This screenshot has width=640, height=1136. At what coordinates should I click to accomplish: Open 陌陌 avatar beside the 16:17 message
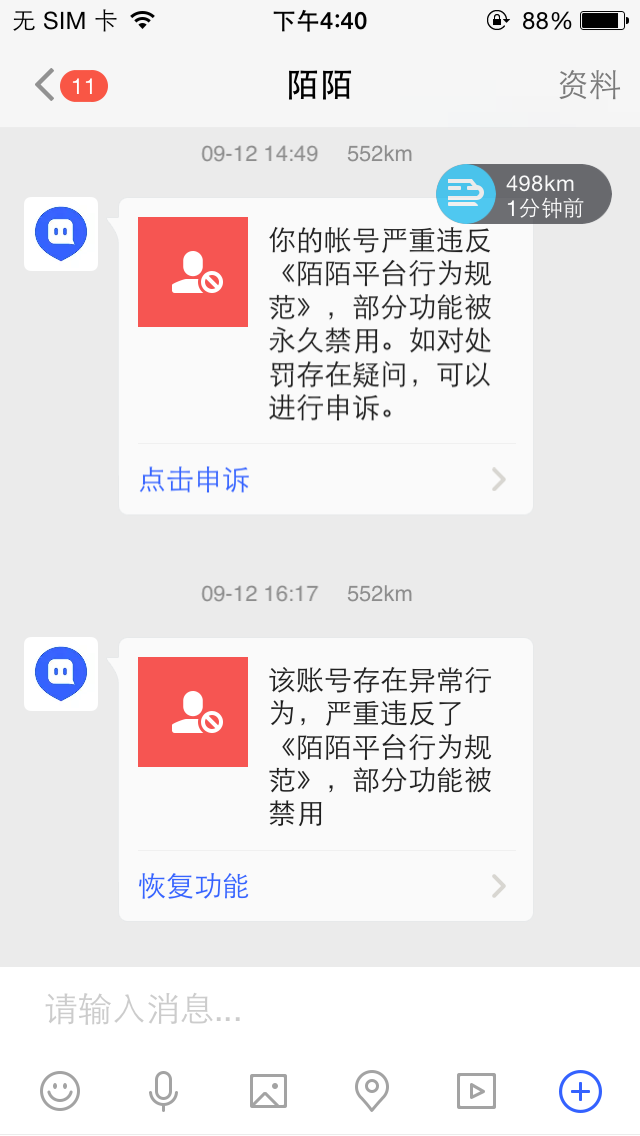click(x=61, y=674)
